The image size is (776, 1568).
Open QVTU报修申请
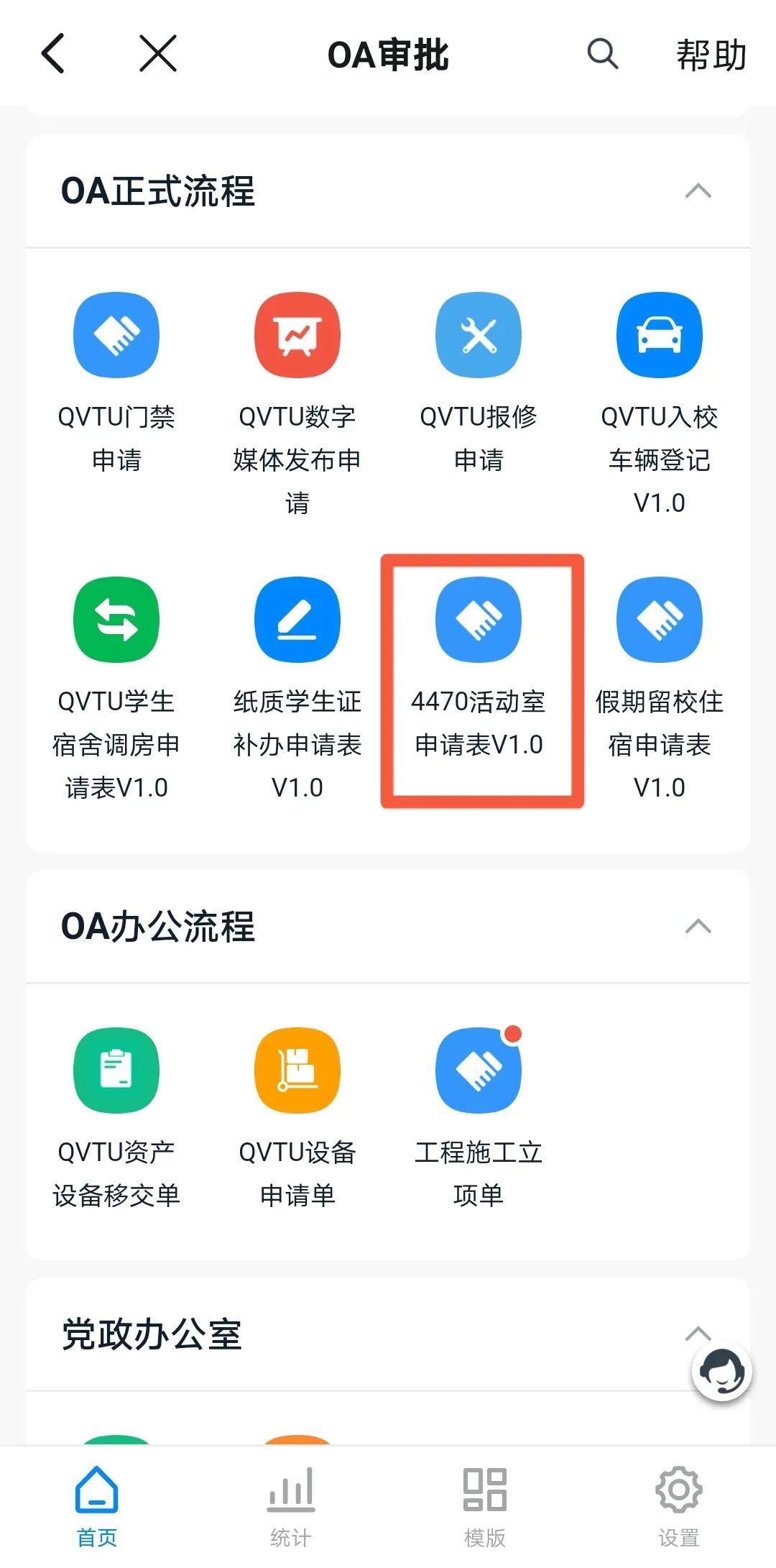(479, 335)
